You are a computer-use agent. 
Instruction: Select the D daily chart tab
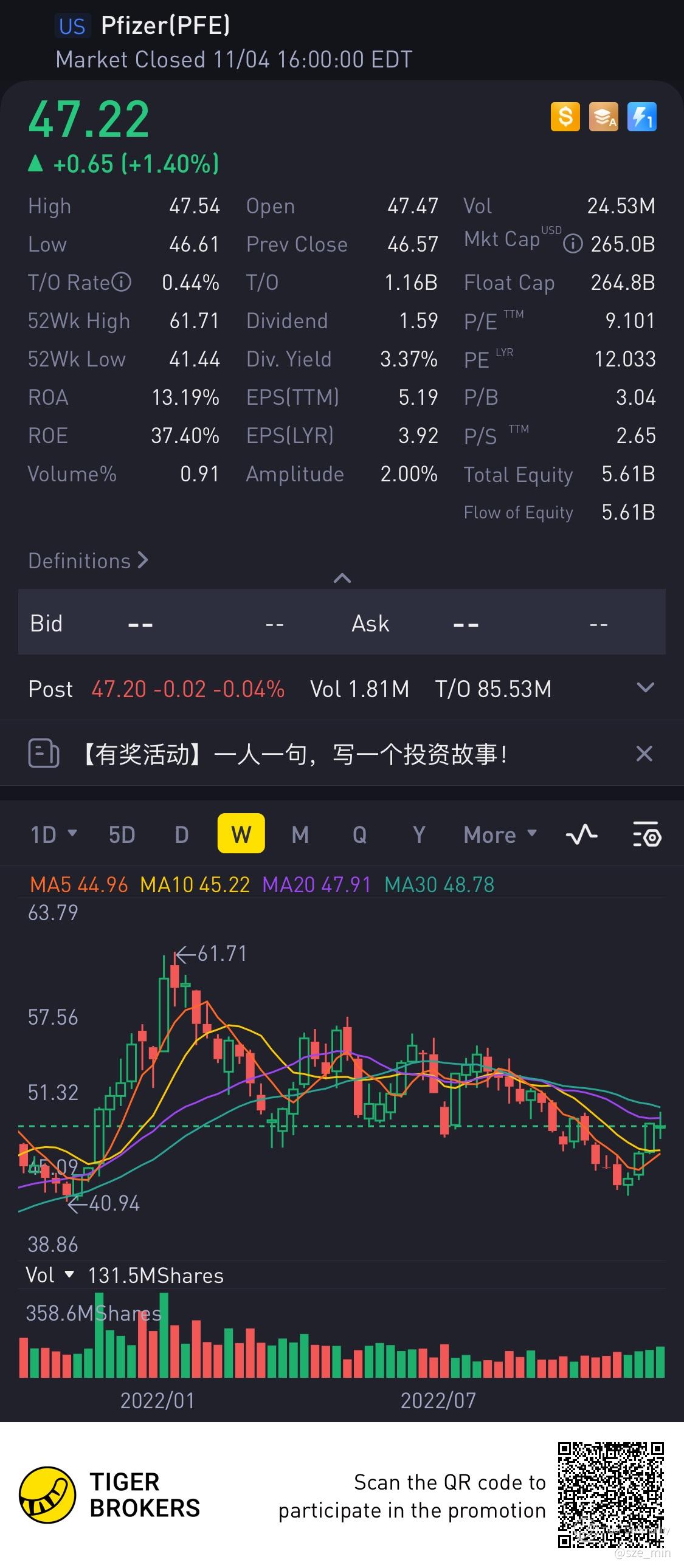182,834
